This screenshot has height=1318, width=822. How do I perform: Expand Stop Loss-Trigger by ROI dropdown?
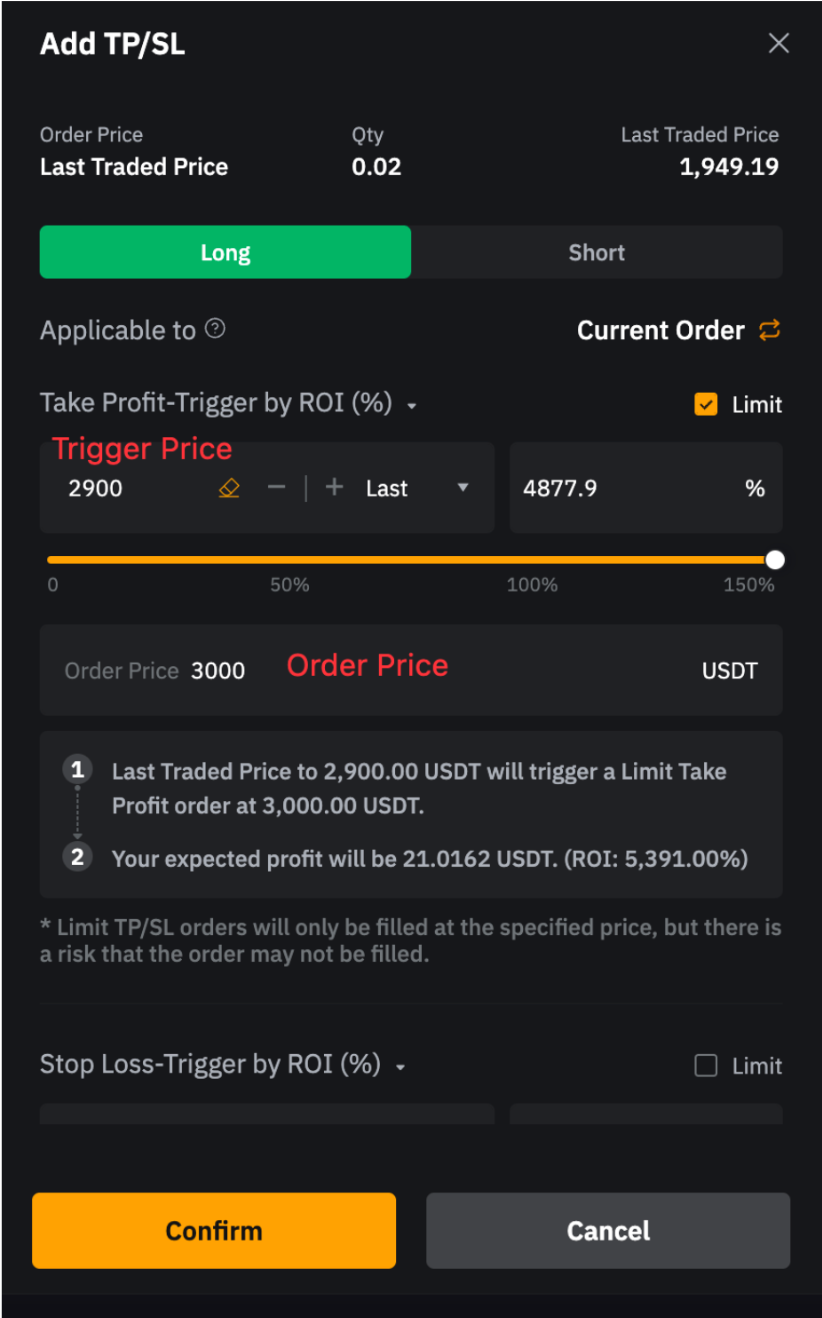400,1067
